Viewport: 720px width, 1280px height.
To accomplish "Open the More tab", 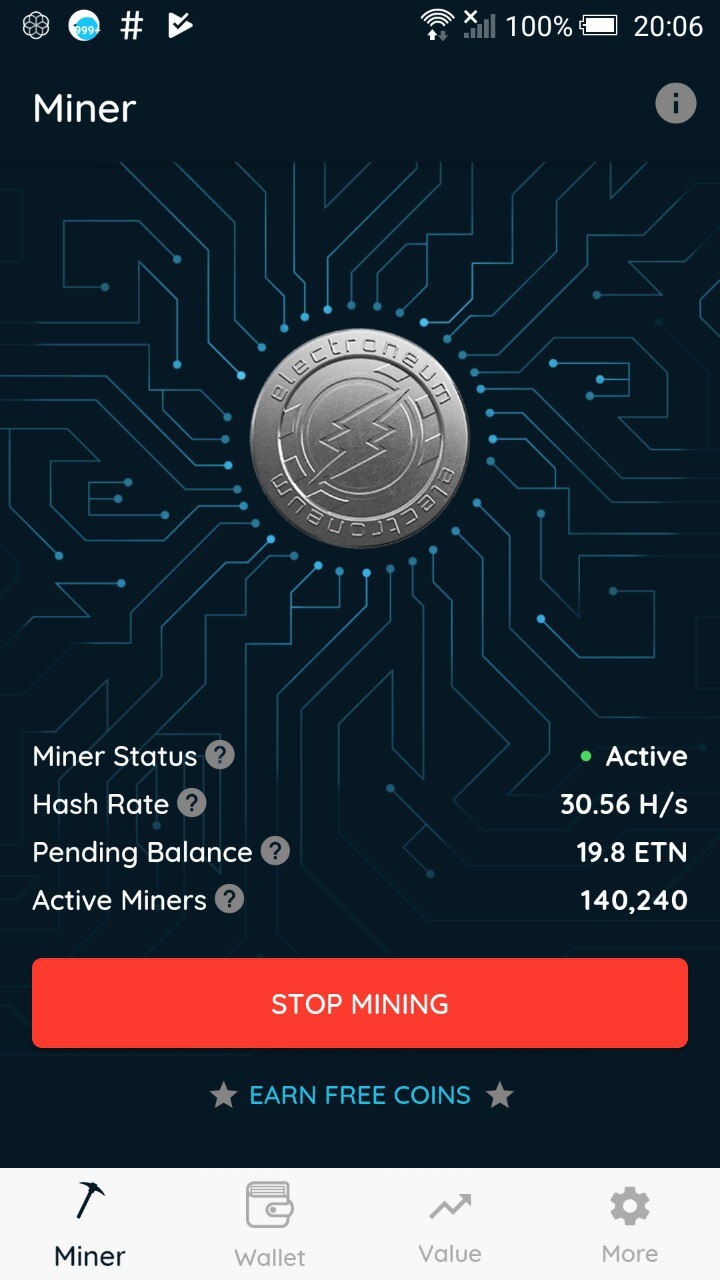I will pyautogui.click(x=630, y=1224).
